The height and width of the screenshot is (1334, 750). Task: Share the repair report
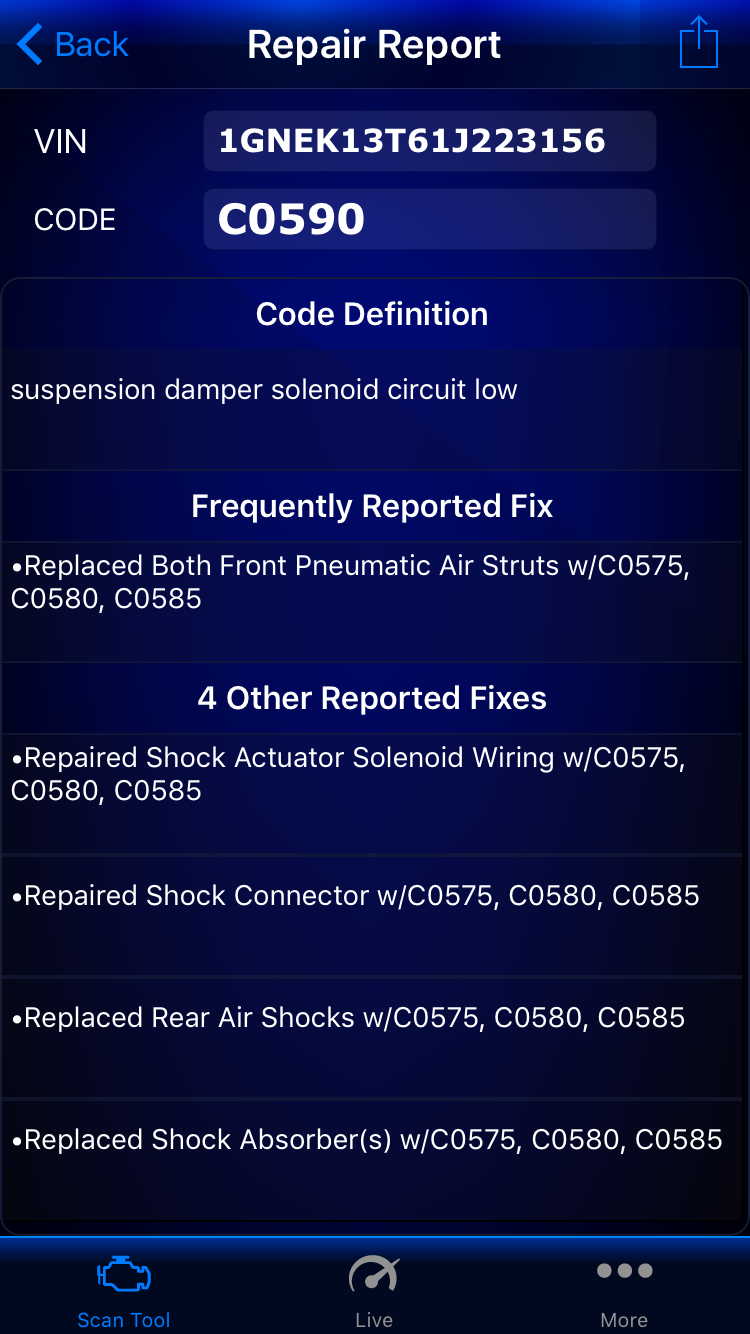click(698, 44)
